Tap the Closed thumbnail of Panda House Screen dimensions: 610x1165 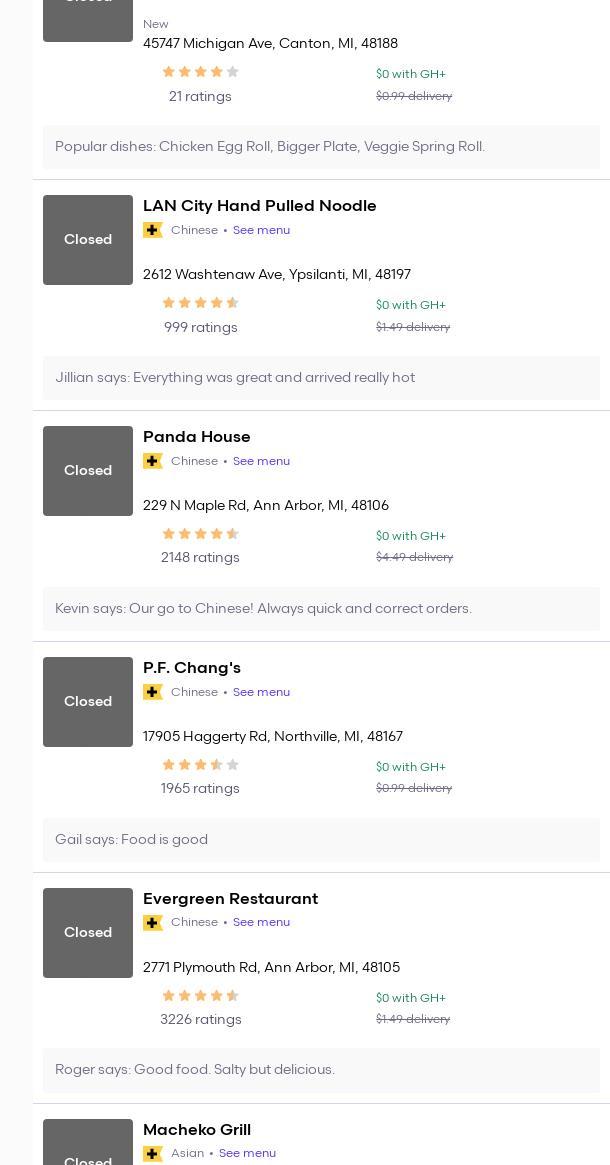pos(88,471)
